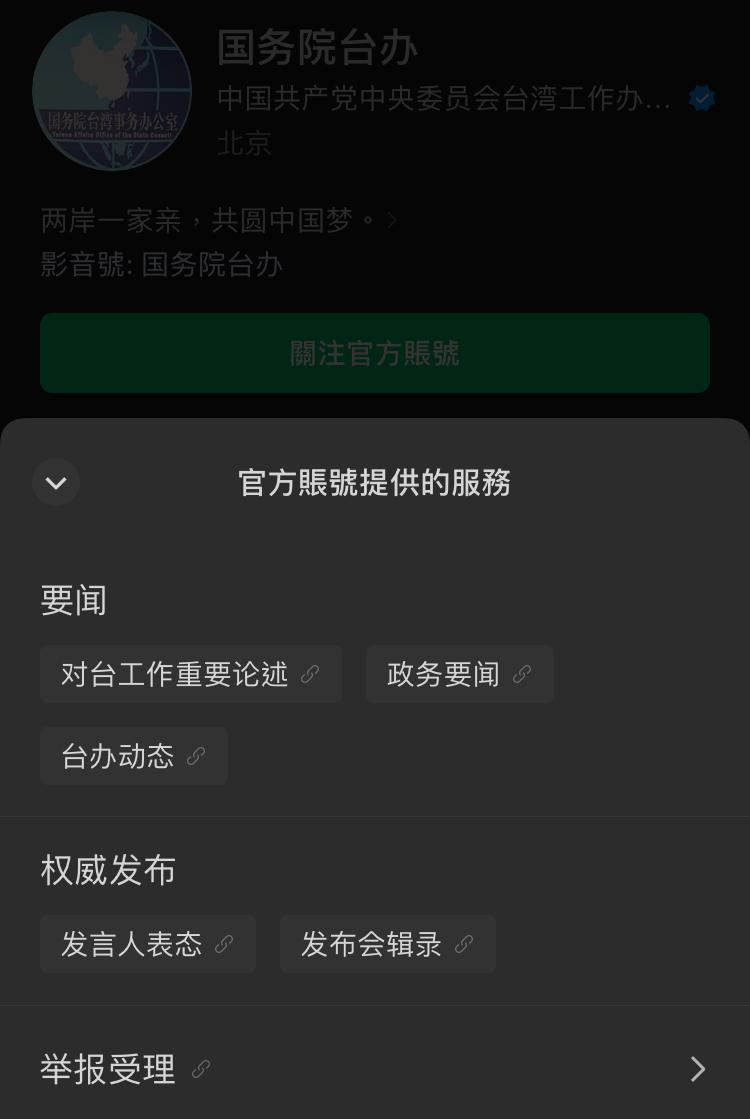
Task: Open the 发言人表态 link
Action: pyautogui.click(x=147, y=944)
